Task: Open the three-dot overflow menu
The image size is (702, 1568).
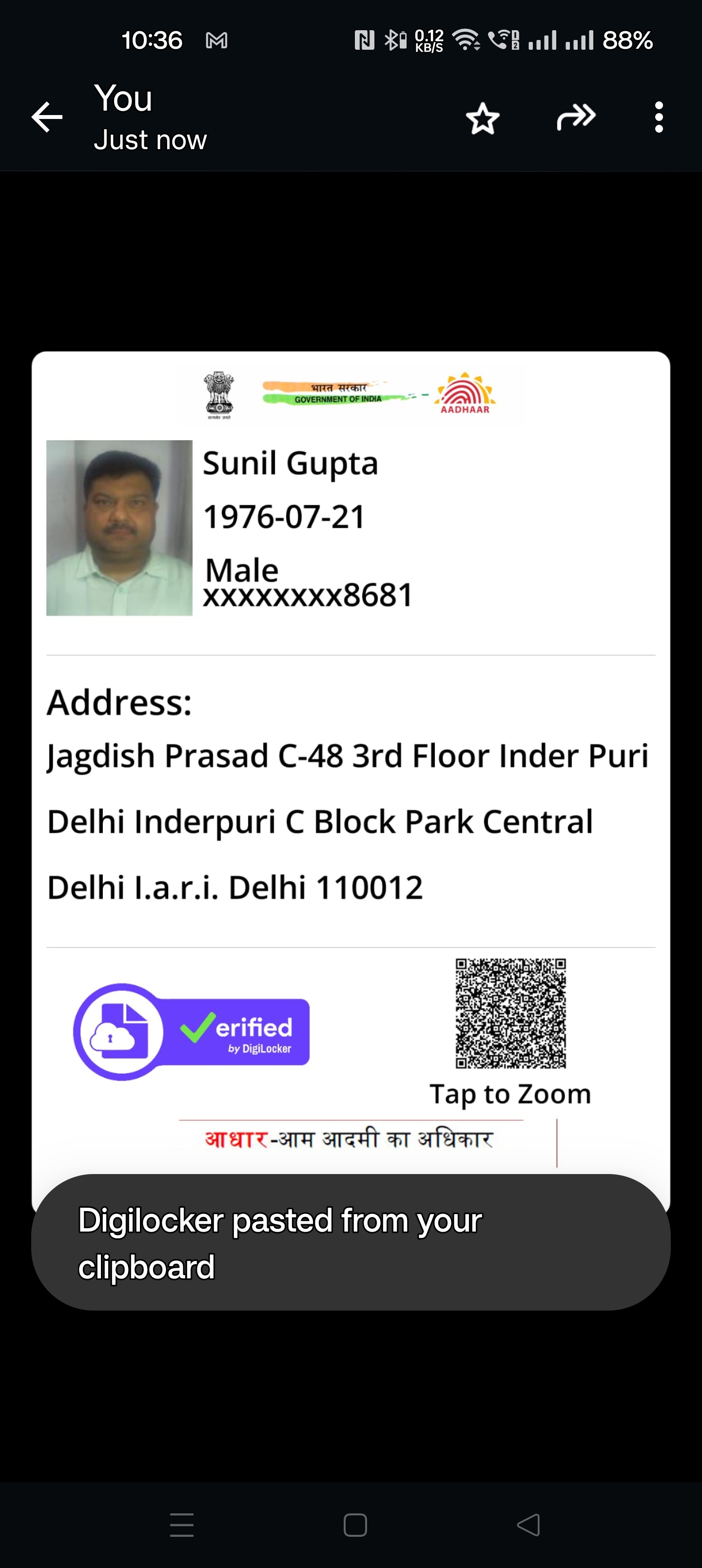Action: [659, 117]
